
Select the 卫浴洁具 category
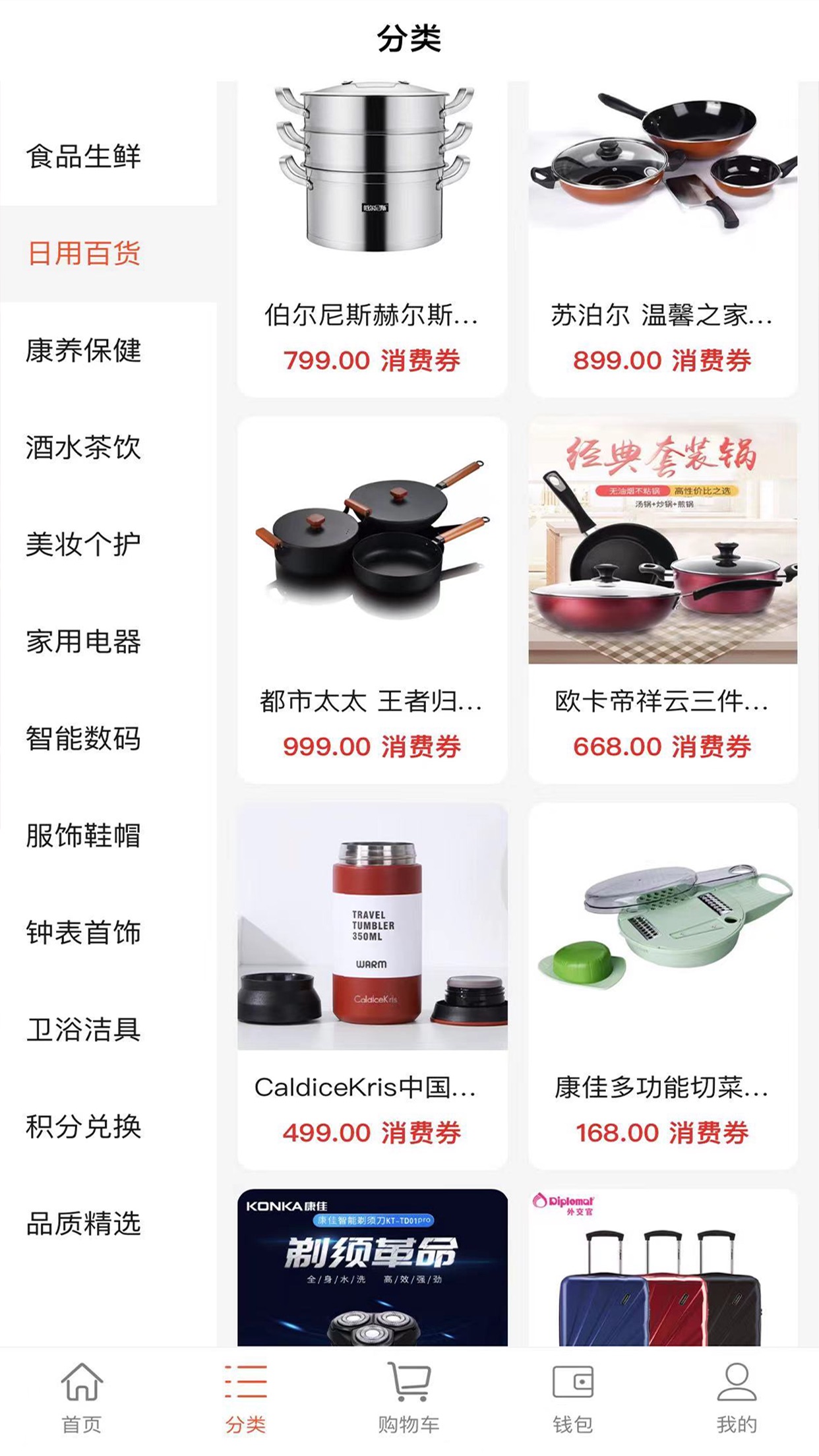pyautogui.click(x=86, y=1027)
